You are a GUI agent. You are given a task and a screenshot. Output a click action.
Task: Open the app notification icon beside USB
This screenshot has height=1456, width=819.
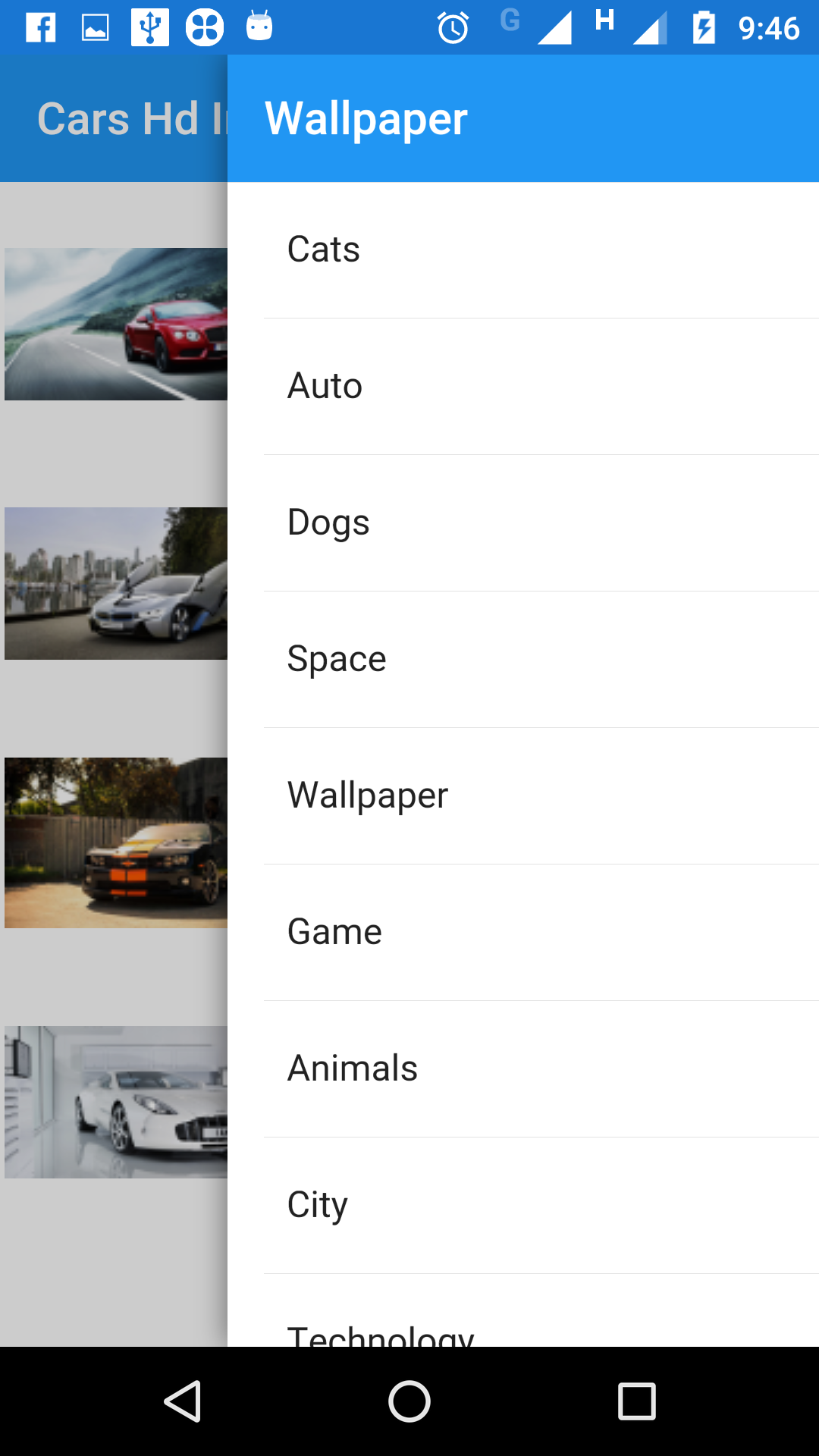coord(203,27)
